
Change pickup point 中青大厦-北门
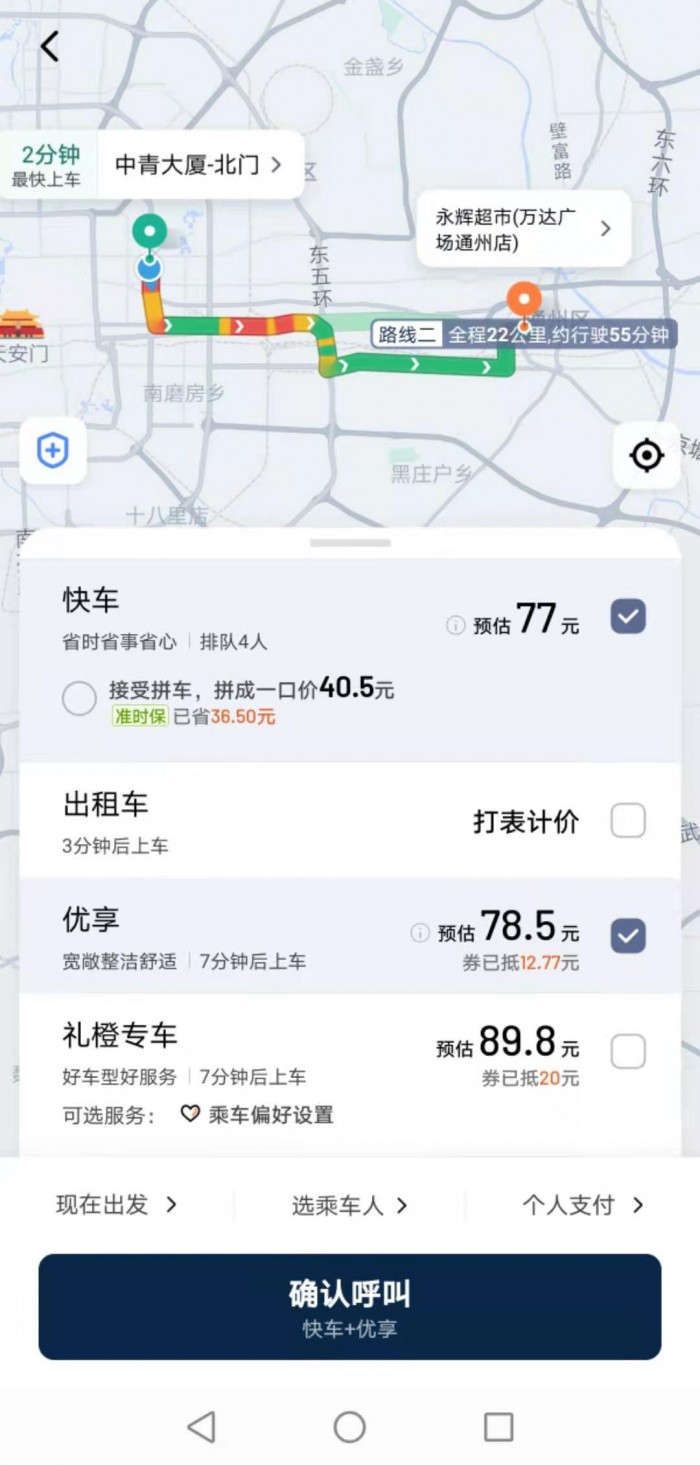[x=197, y=165]
